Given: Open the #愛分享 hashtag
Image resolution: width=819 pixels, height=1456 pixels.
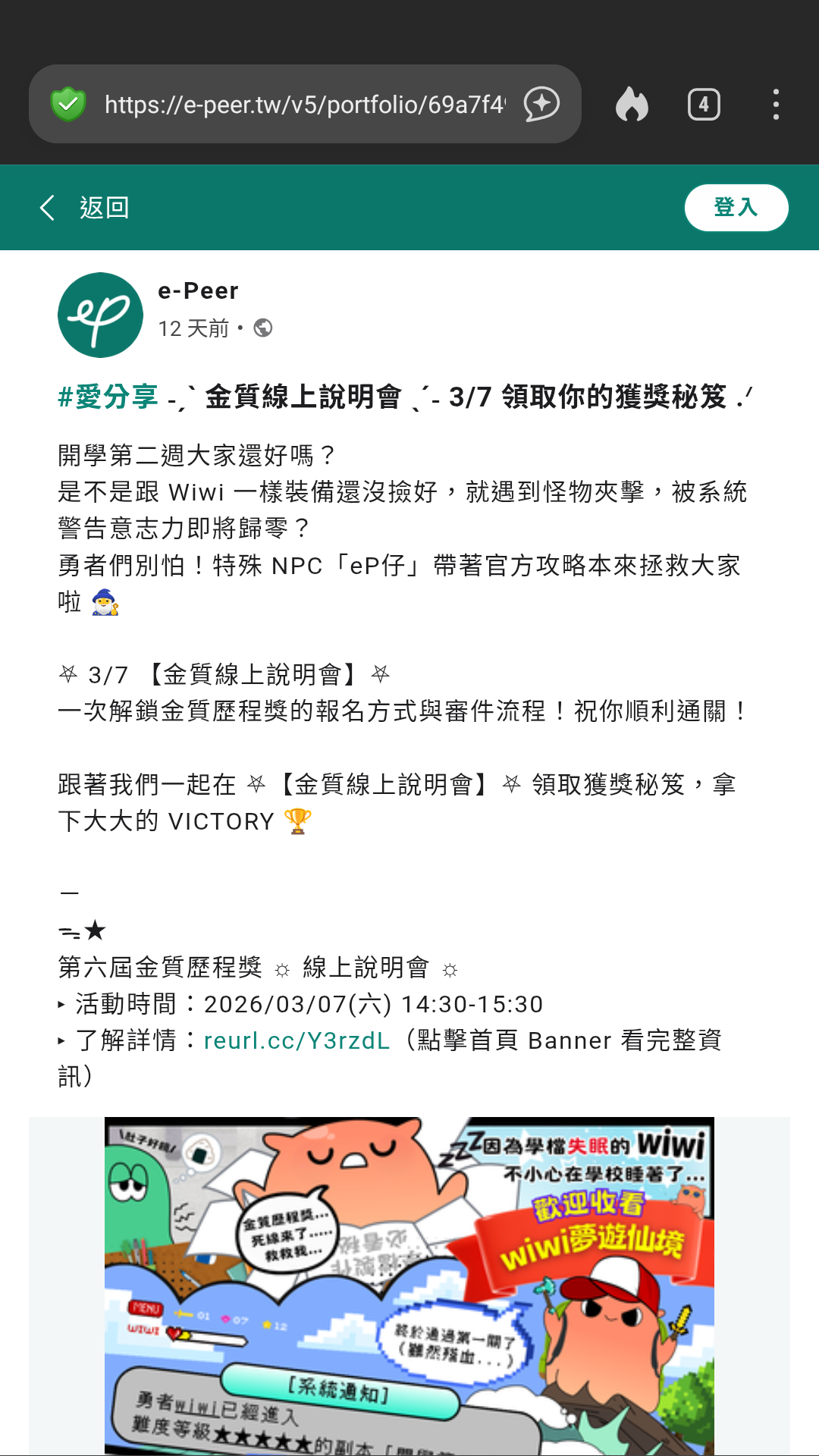Looking at the screenshot, I should (108, 397).
